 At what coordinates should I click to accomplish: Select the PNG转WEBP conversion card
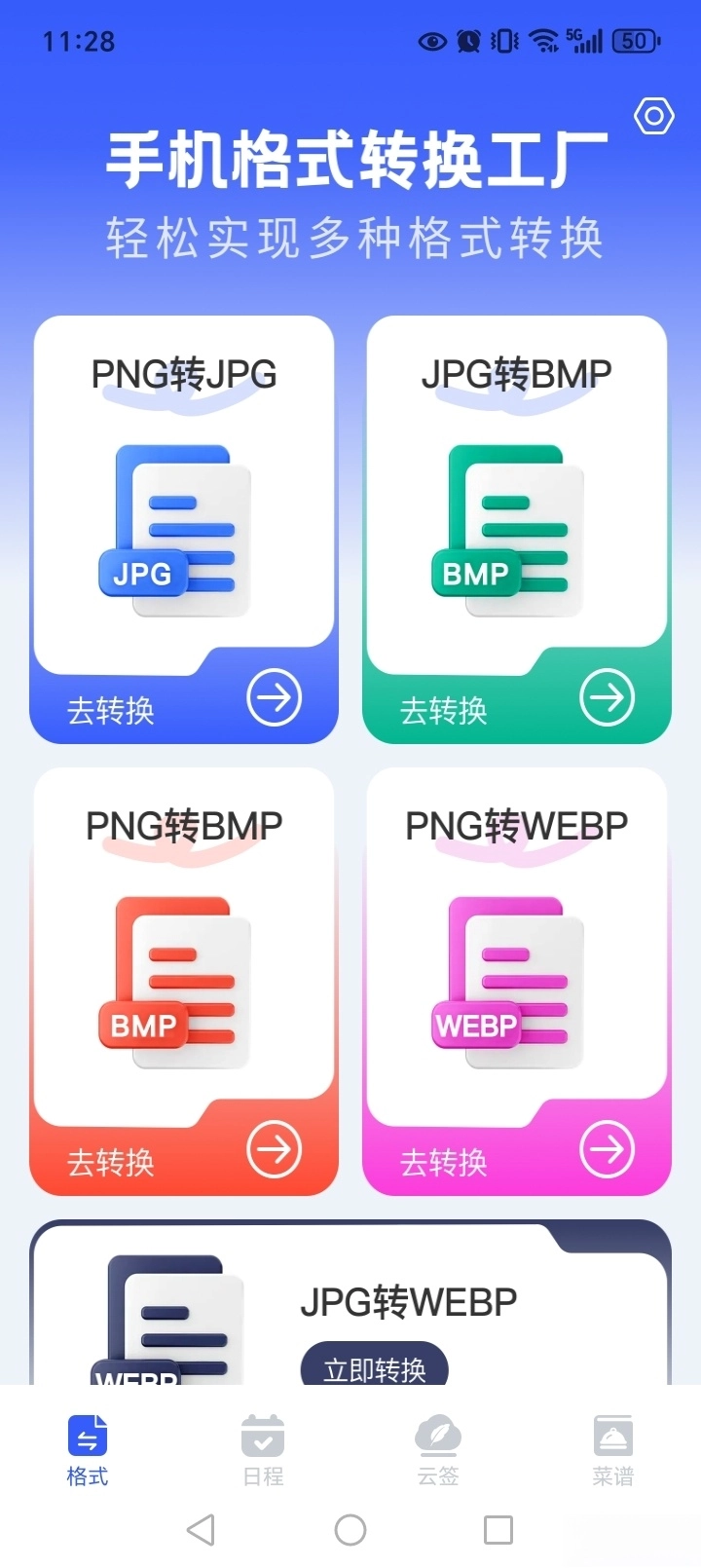pos(517,982)
